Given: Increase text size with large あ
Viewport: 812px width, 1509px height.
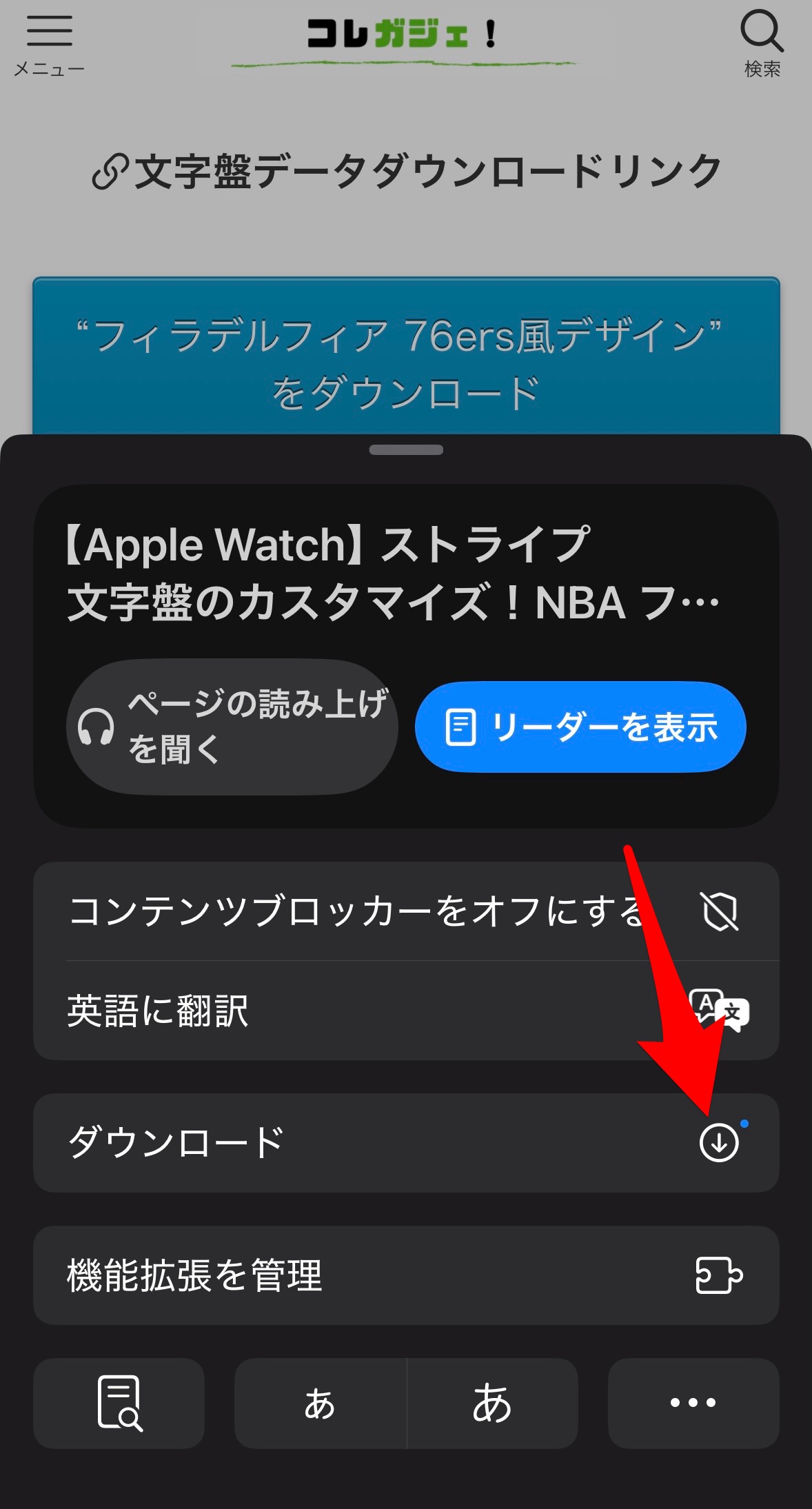Looking at the screenshot, I should (x=492, y=1403).
